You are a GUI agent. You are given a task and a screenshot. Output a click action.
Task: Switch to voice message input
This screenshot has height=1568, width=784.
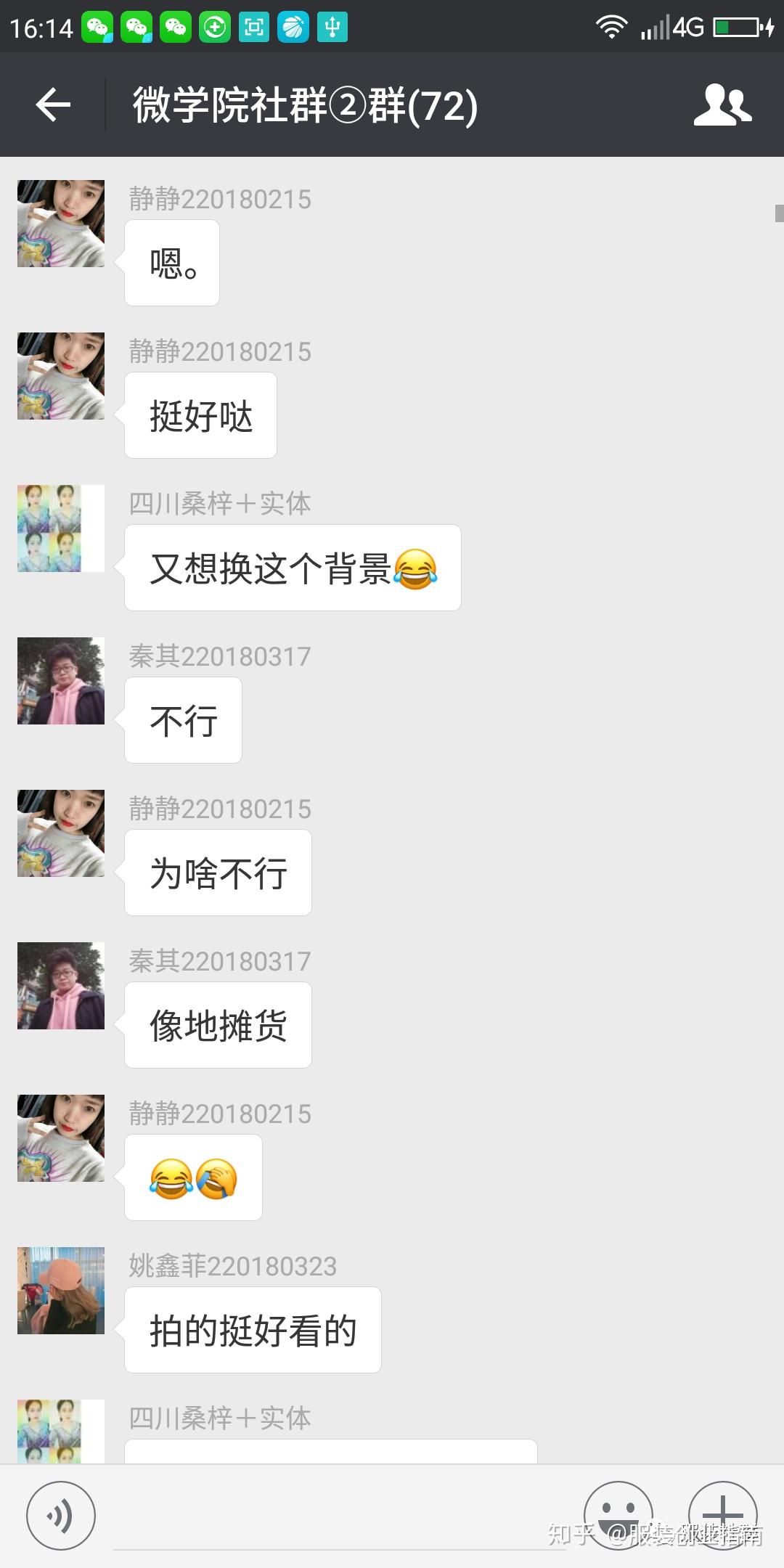coord(61,1516)
